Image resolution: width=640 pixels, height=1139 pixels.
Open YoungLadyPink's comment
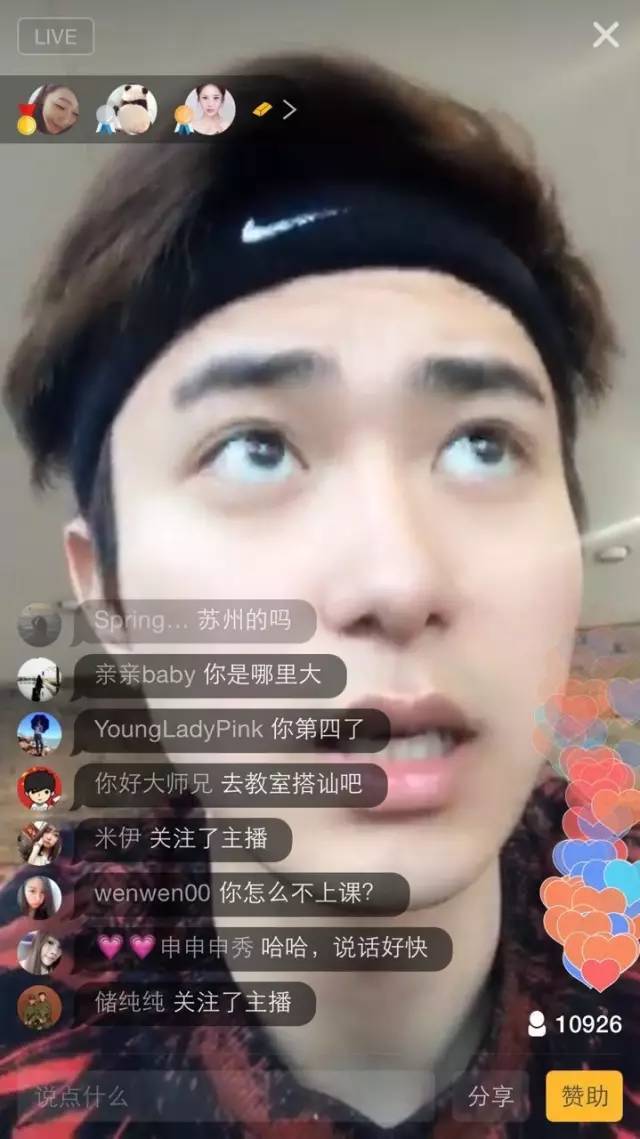pos(230,731)
